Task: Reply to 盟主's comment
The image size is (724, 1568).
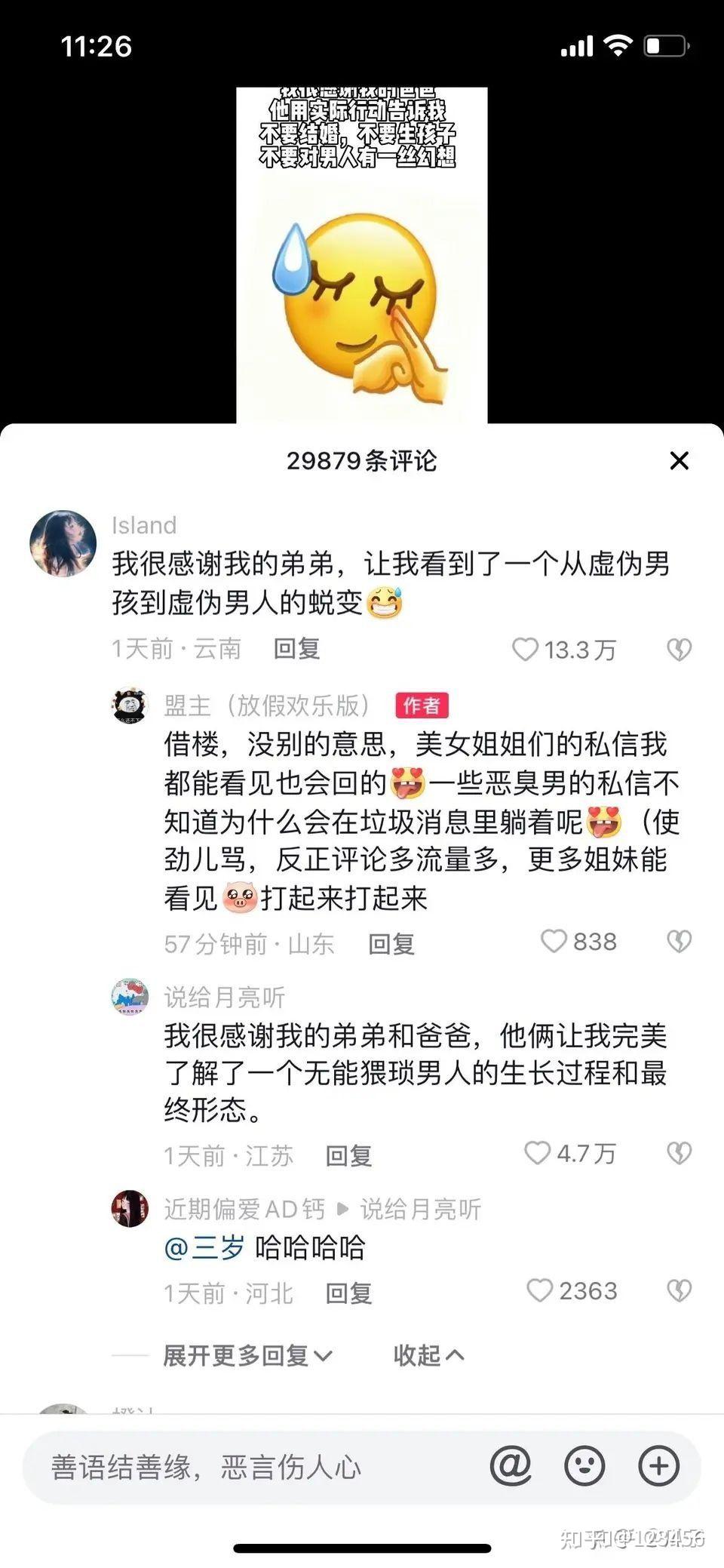Action: (x=391, y=943)
